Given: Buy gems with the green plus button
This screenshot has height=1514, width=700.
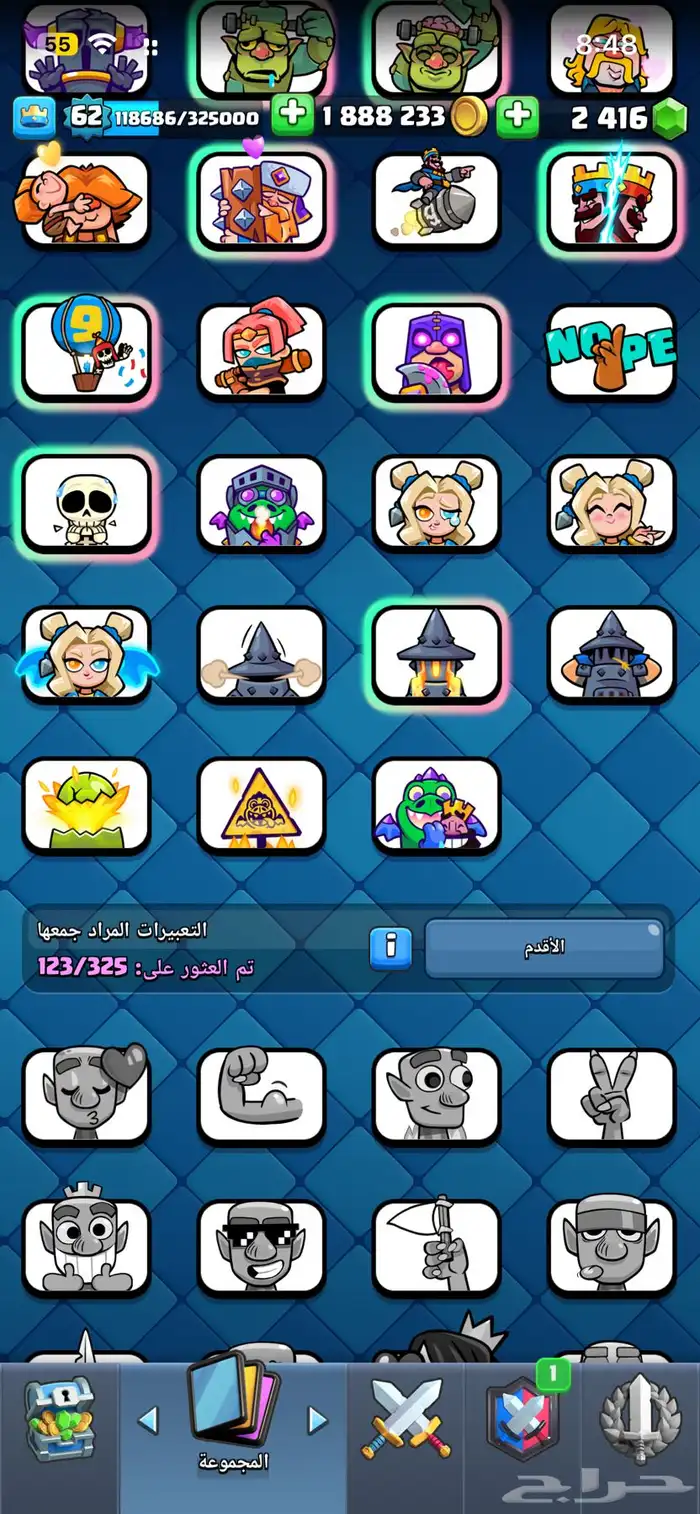Looking at the screenshot, I should point(517,116).
